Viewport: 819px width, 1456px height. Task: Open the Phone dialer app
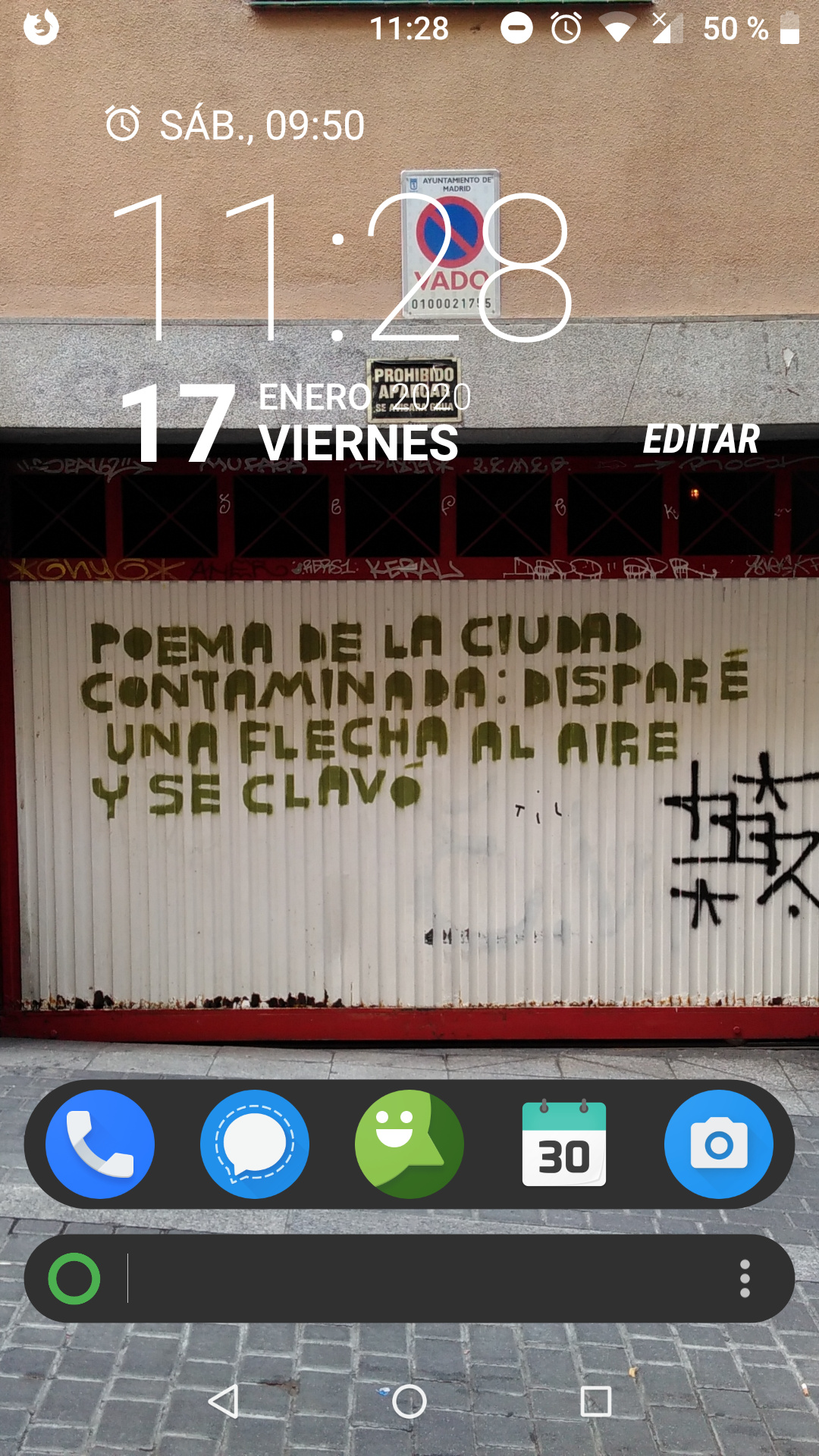[100, 1144]
